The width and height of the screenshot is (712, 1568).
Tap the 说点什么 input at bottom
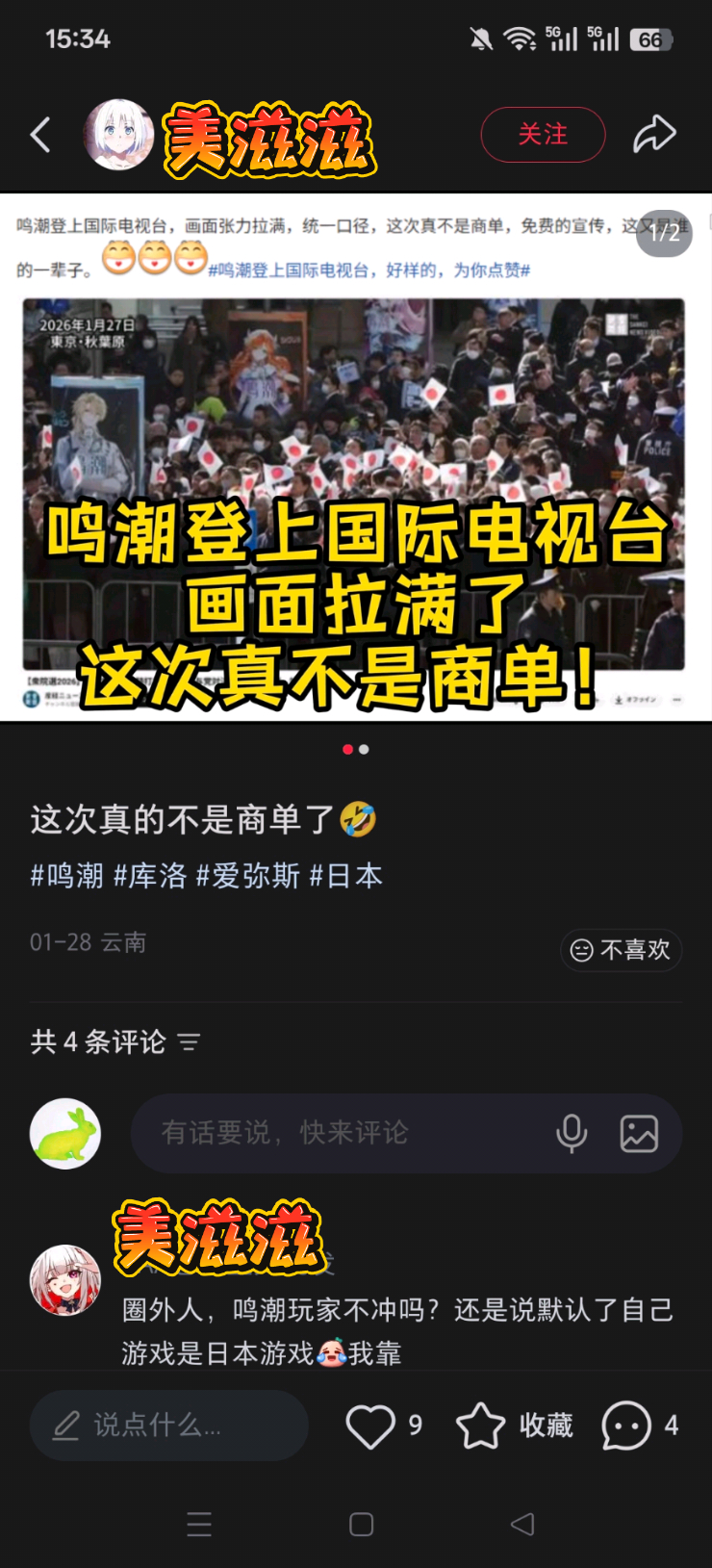(169, 1425)
